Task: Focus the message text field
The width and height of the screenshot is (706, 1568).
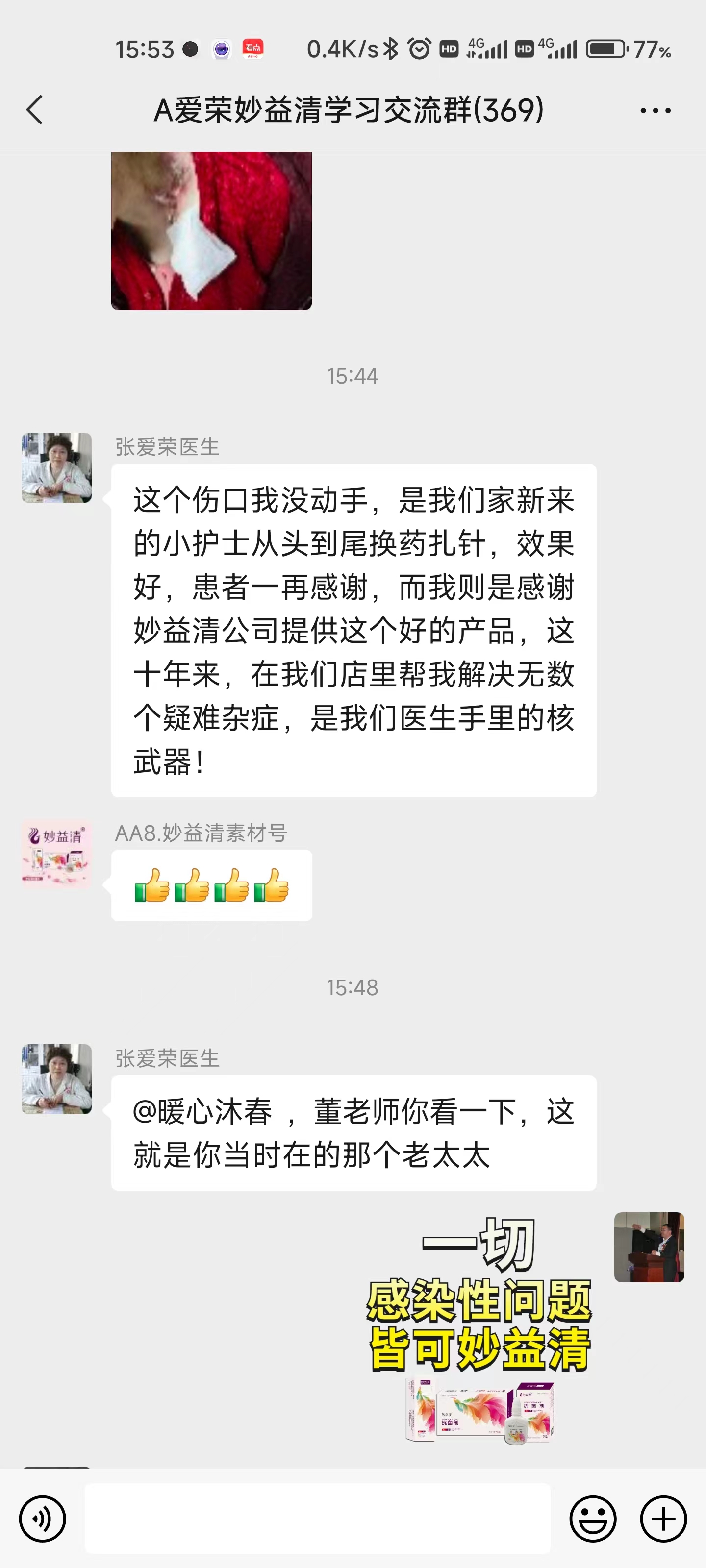Action: [x=317, y=1519]
